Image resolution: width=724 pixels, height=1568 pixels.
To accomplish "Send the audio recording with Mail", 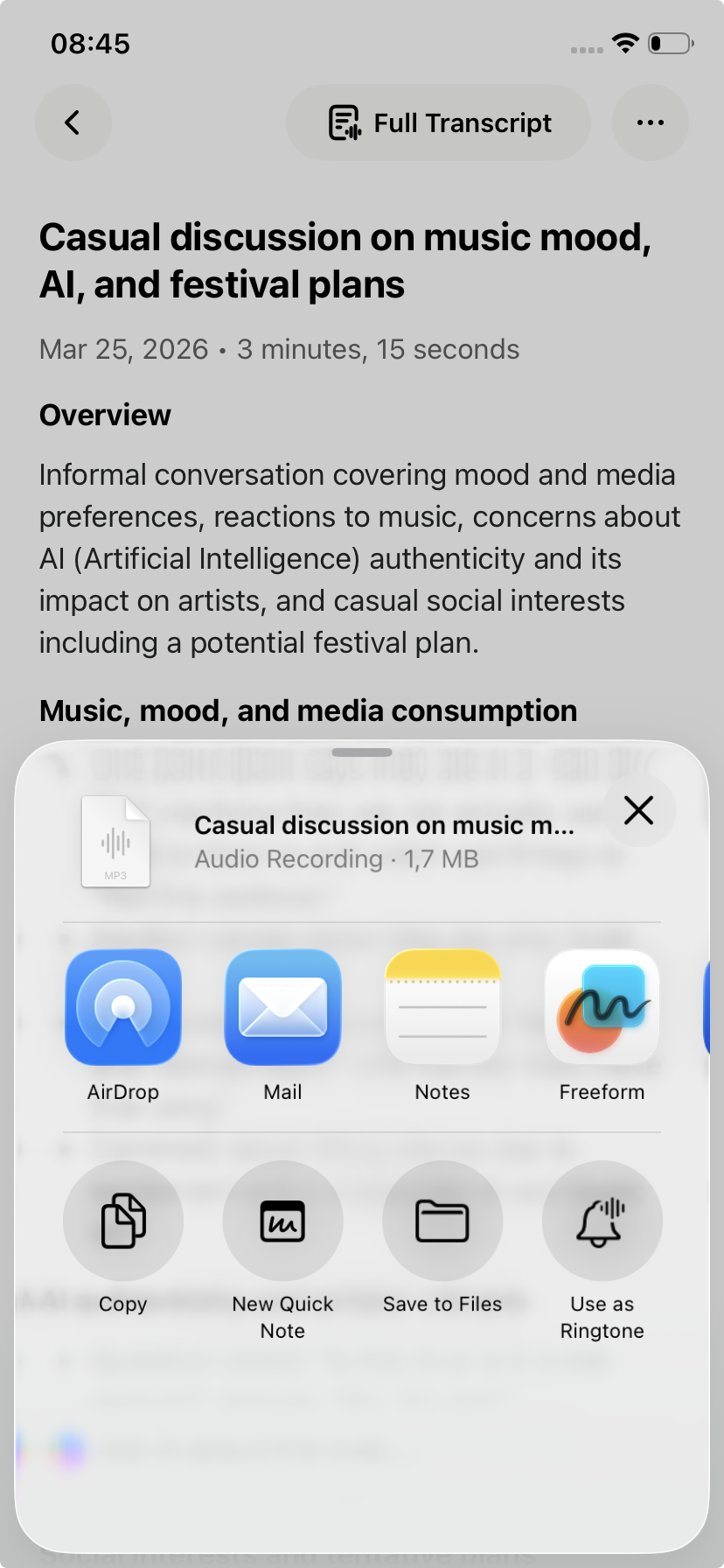I will [x=282, y=1007].
